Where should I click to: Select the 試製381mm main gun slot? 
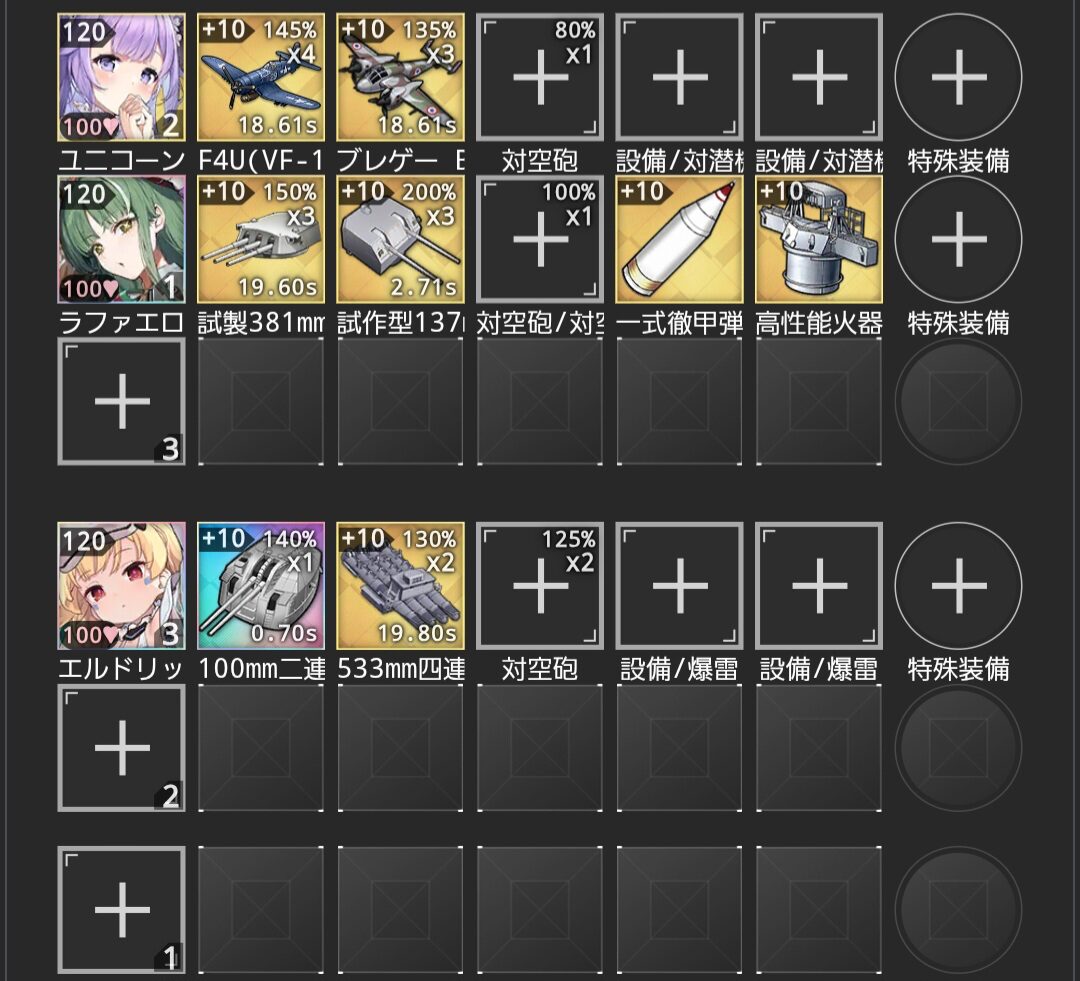261,239
